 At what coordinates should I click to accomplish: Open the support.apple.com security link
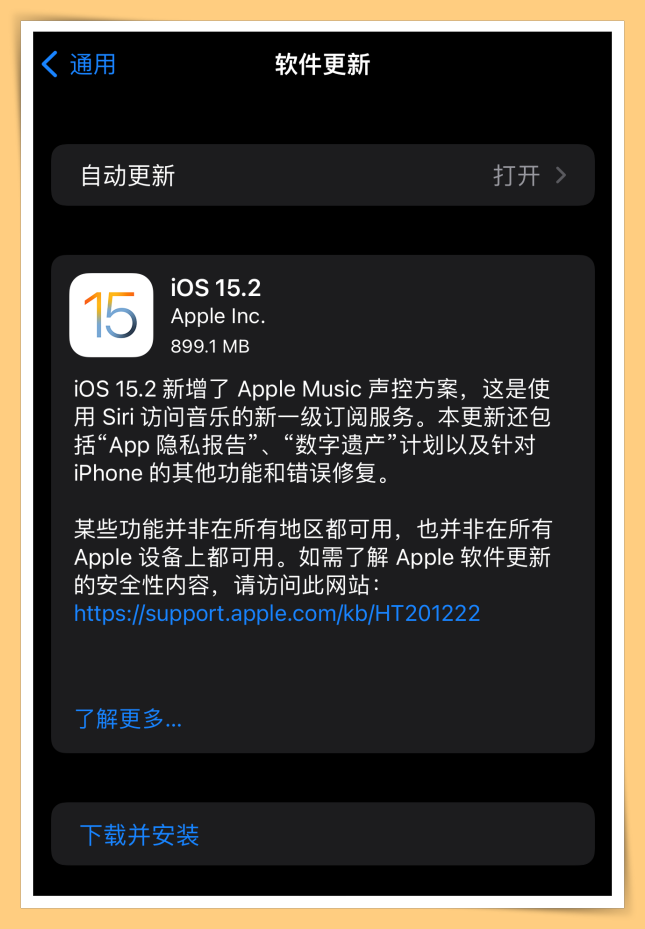(x=277, y=613)
